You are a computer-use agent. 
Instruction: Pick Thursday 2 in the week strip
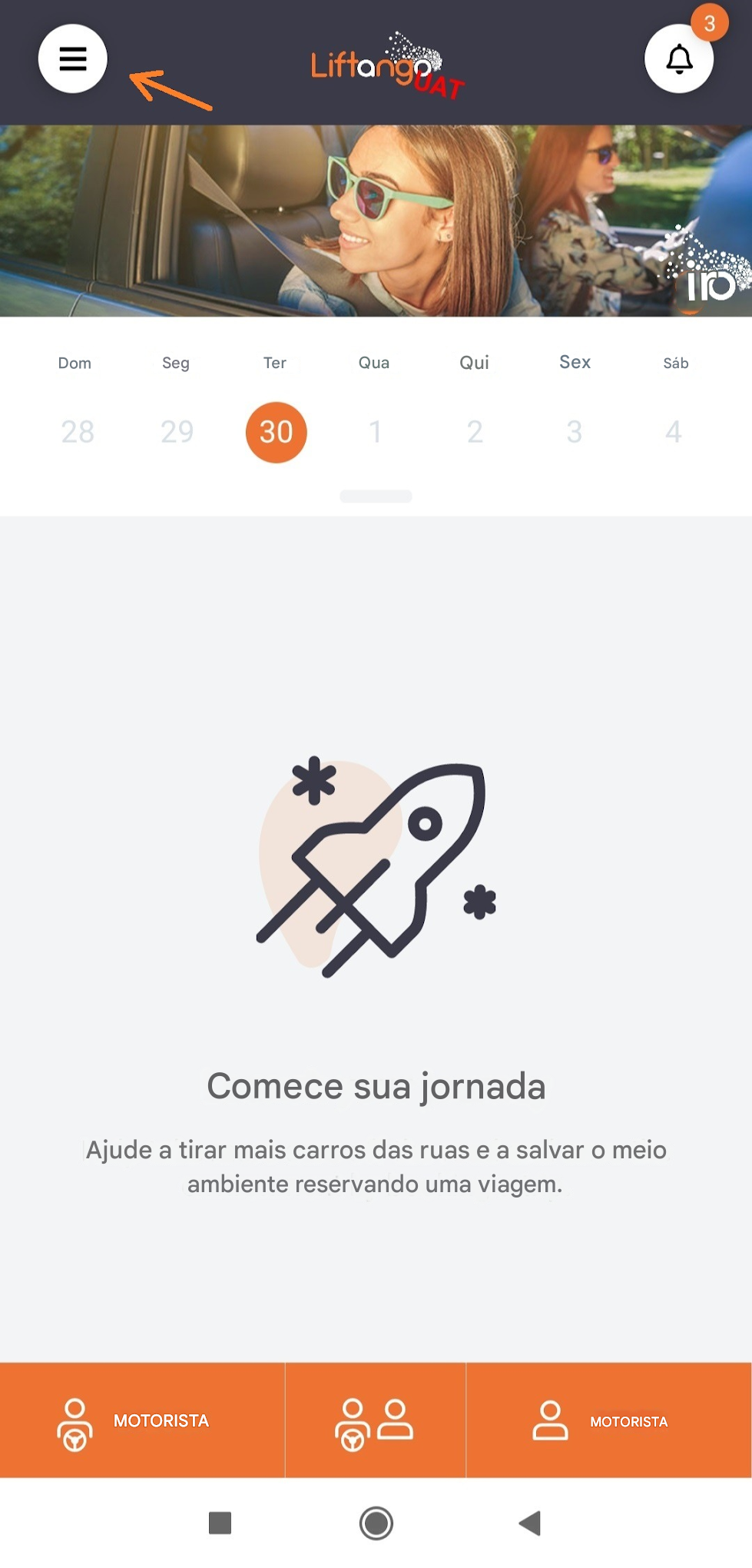(475, 432)
